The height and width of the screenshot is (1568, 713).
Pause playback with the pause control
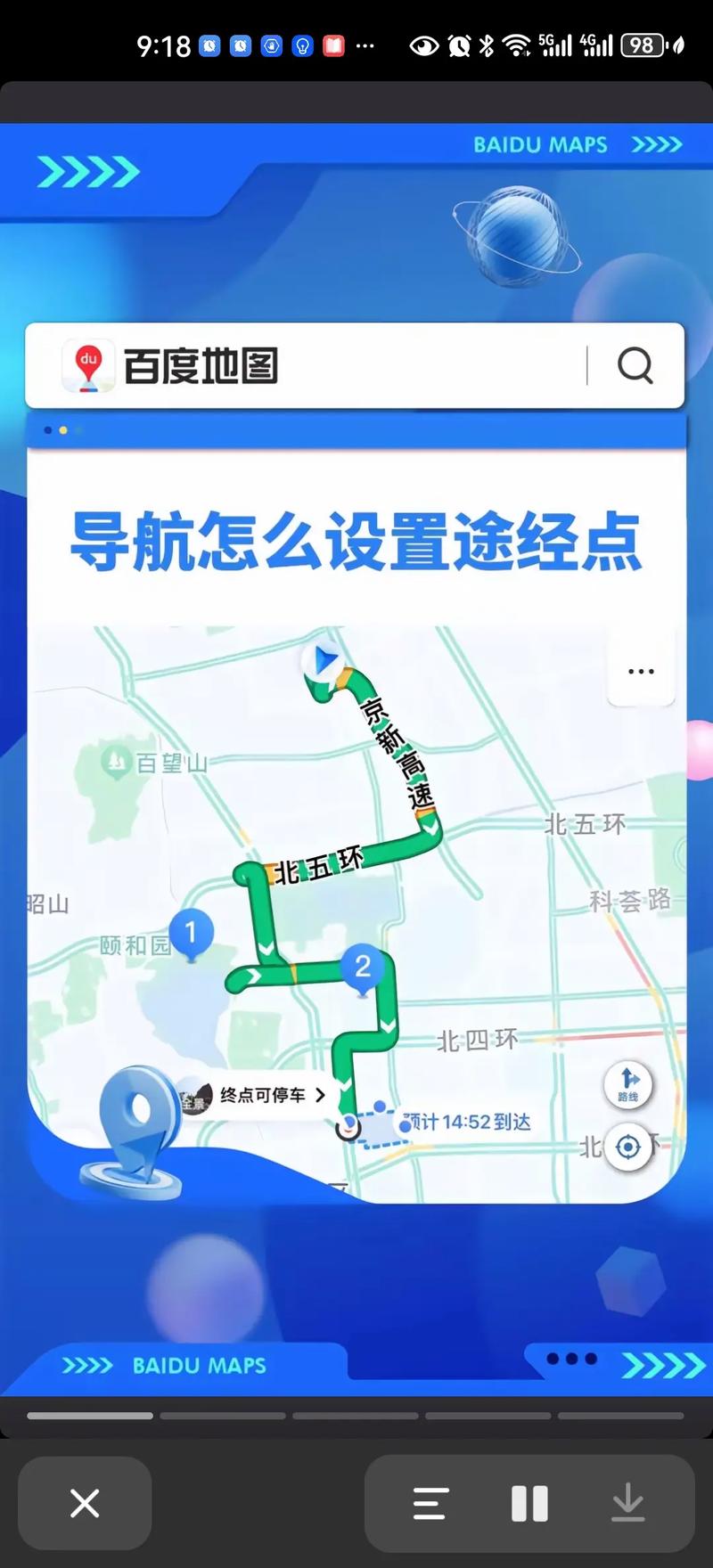pyautogui.click(x=529, y=1502)
